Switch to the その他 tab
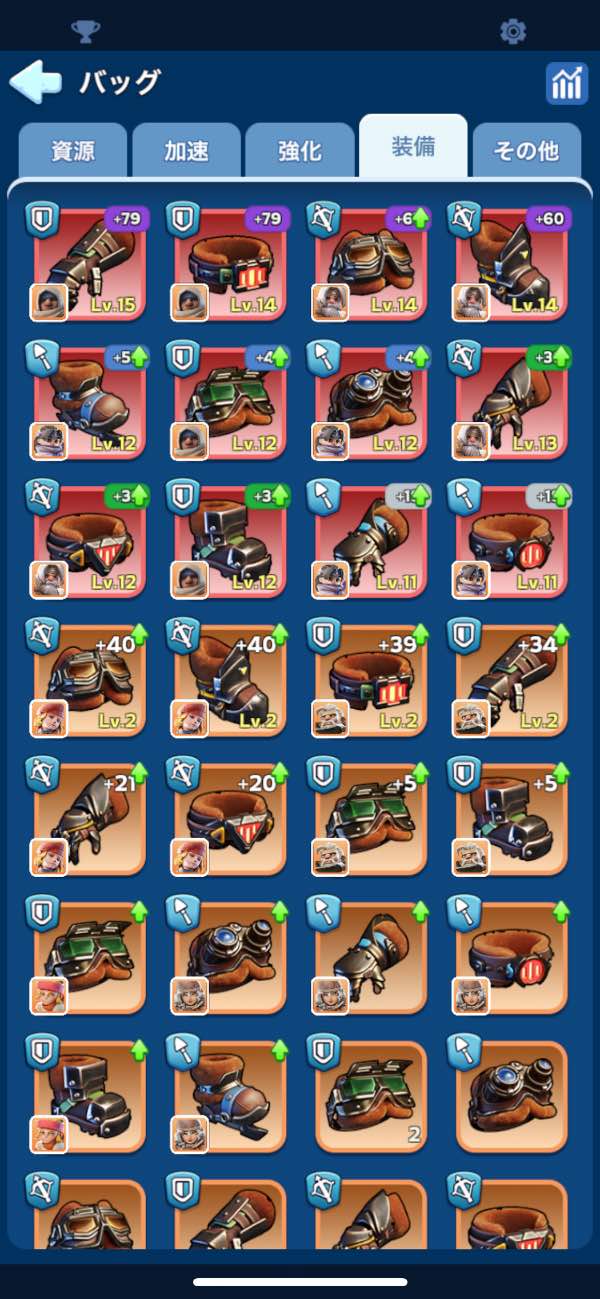Viewport: 600px width, 1299px height. pos(526,151)
